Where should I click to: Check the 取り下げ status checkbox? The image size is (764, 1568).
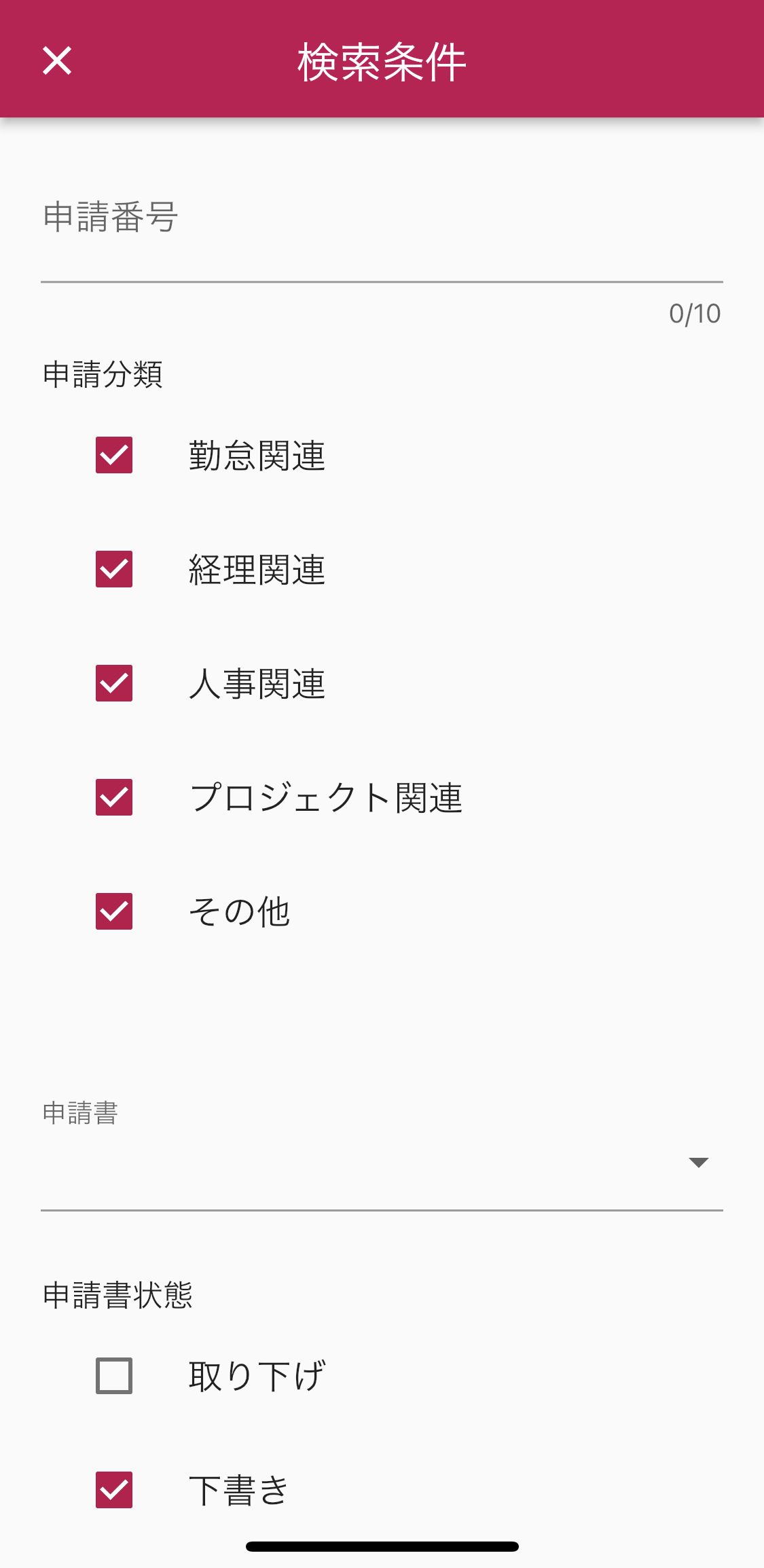pyautogui.click(x=114, y=1376)
